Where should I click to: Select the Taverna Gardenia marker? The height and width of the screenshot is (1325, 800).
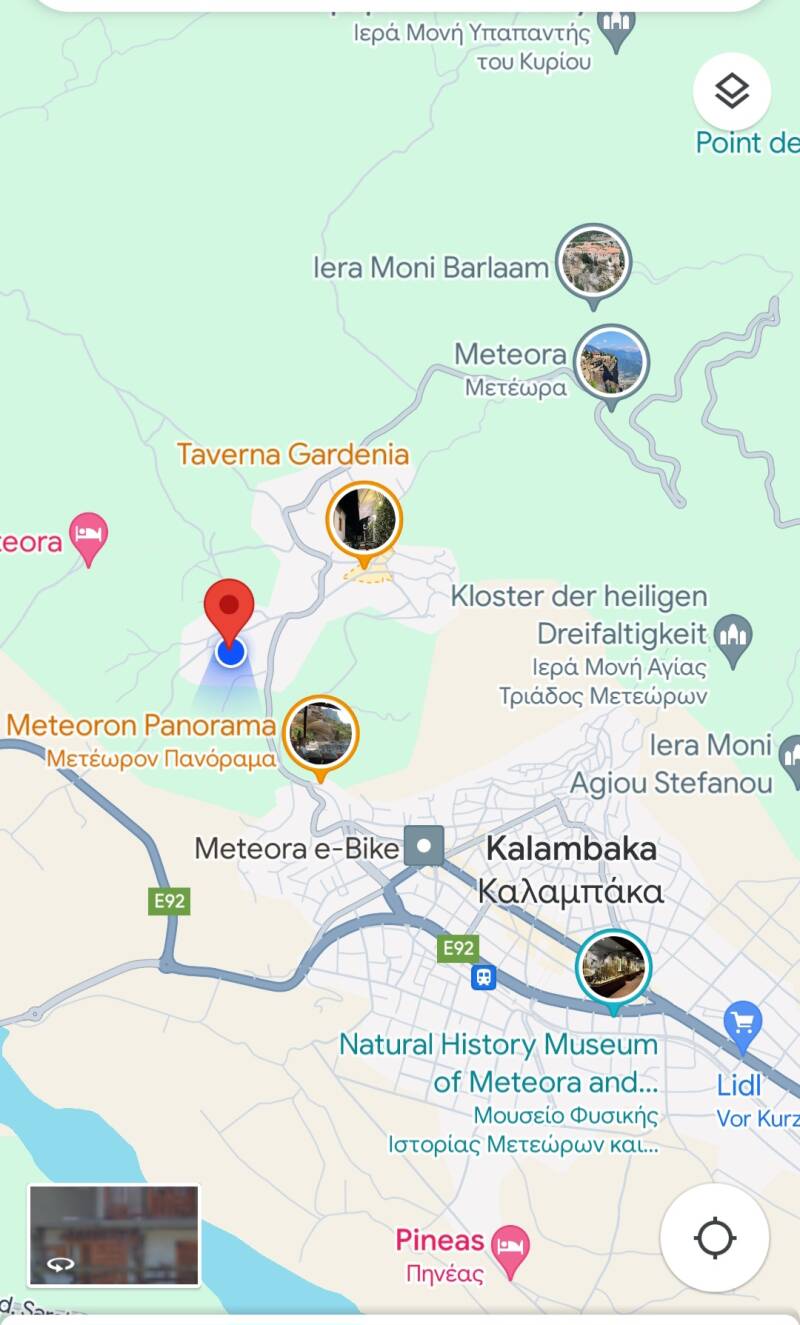click(x=364, y=521)
